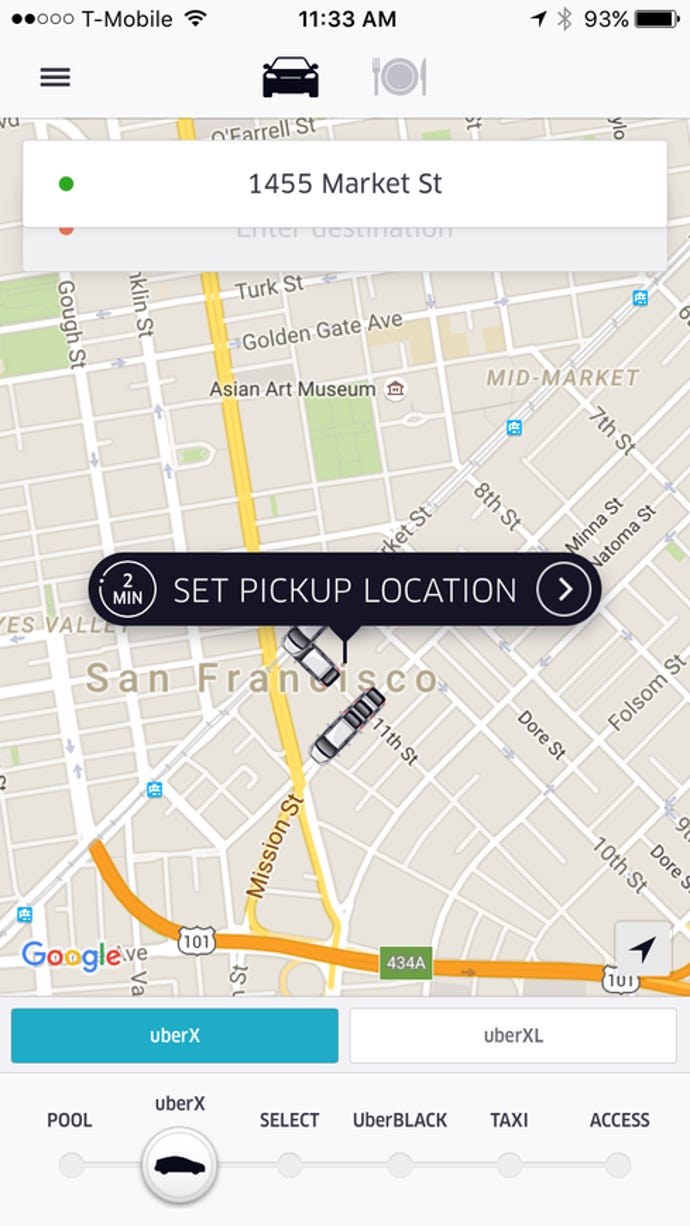Select the UberBLACK ride type
This screenshot has height=1226, width=690.
400,1164
